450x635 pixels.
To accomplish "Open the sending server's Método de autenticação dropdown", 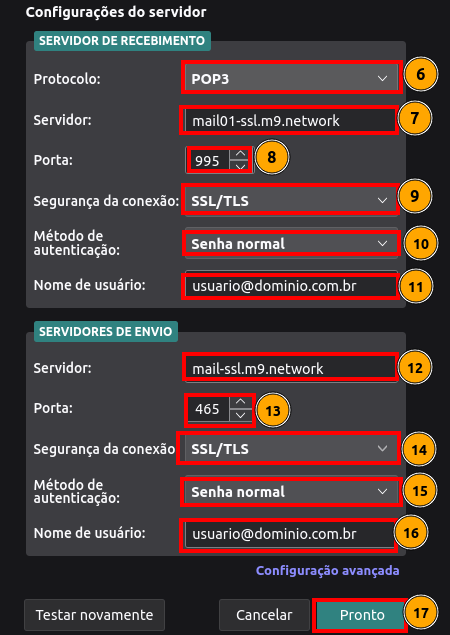I will [292, 492].
